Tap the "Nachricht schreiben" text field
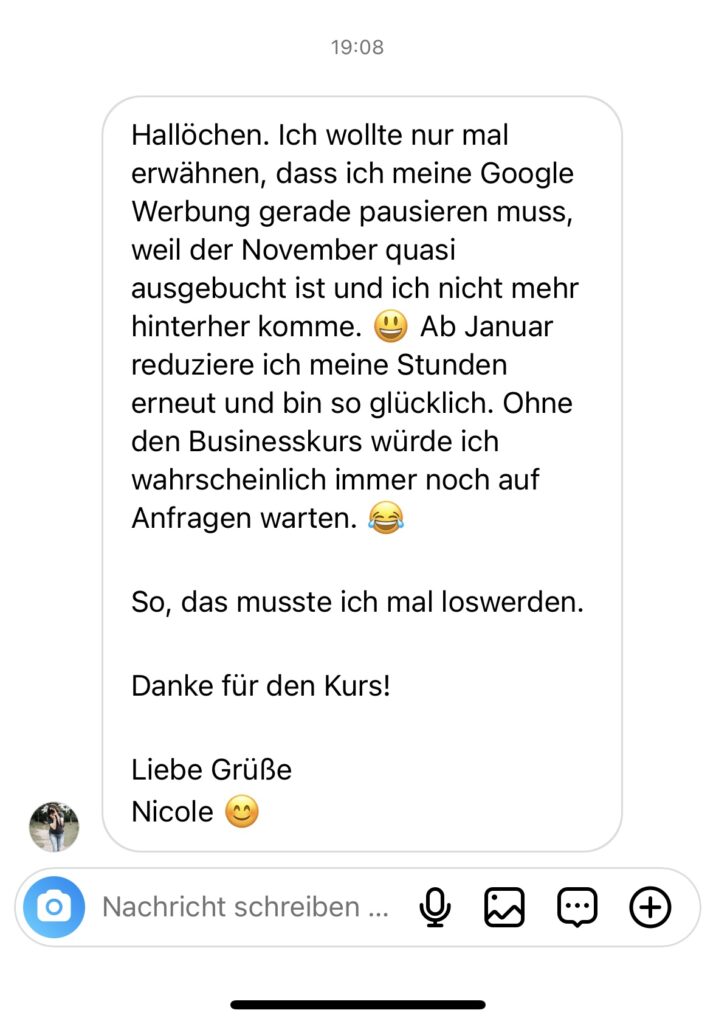This screenshot has width=716, height=1024. 245,907
